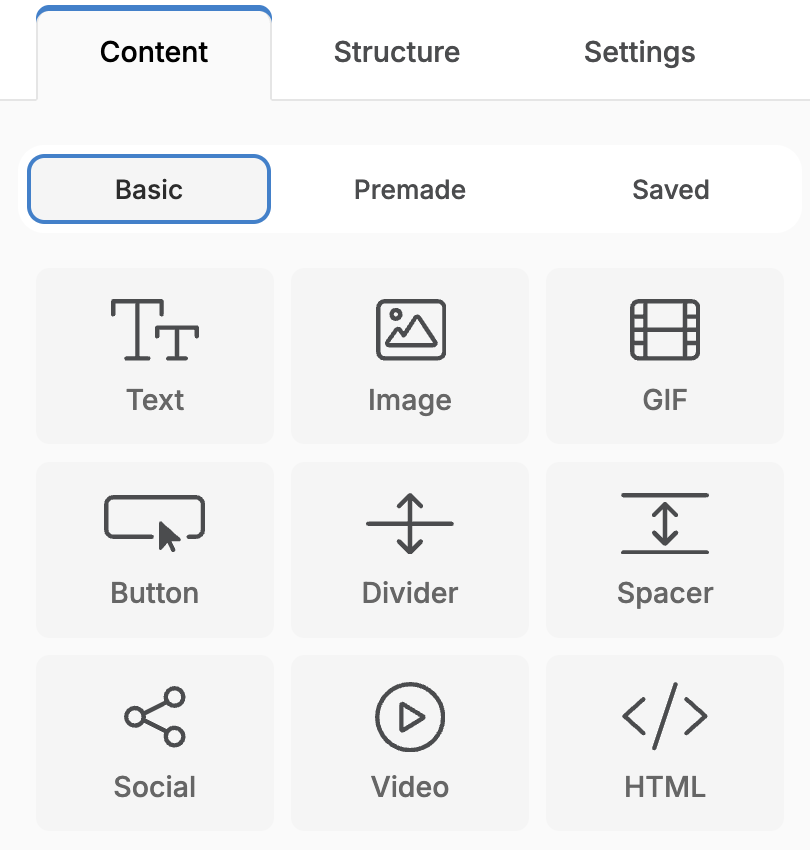
Task: Insert a Video block
Action: 410,742
